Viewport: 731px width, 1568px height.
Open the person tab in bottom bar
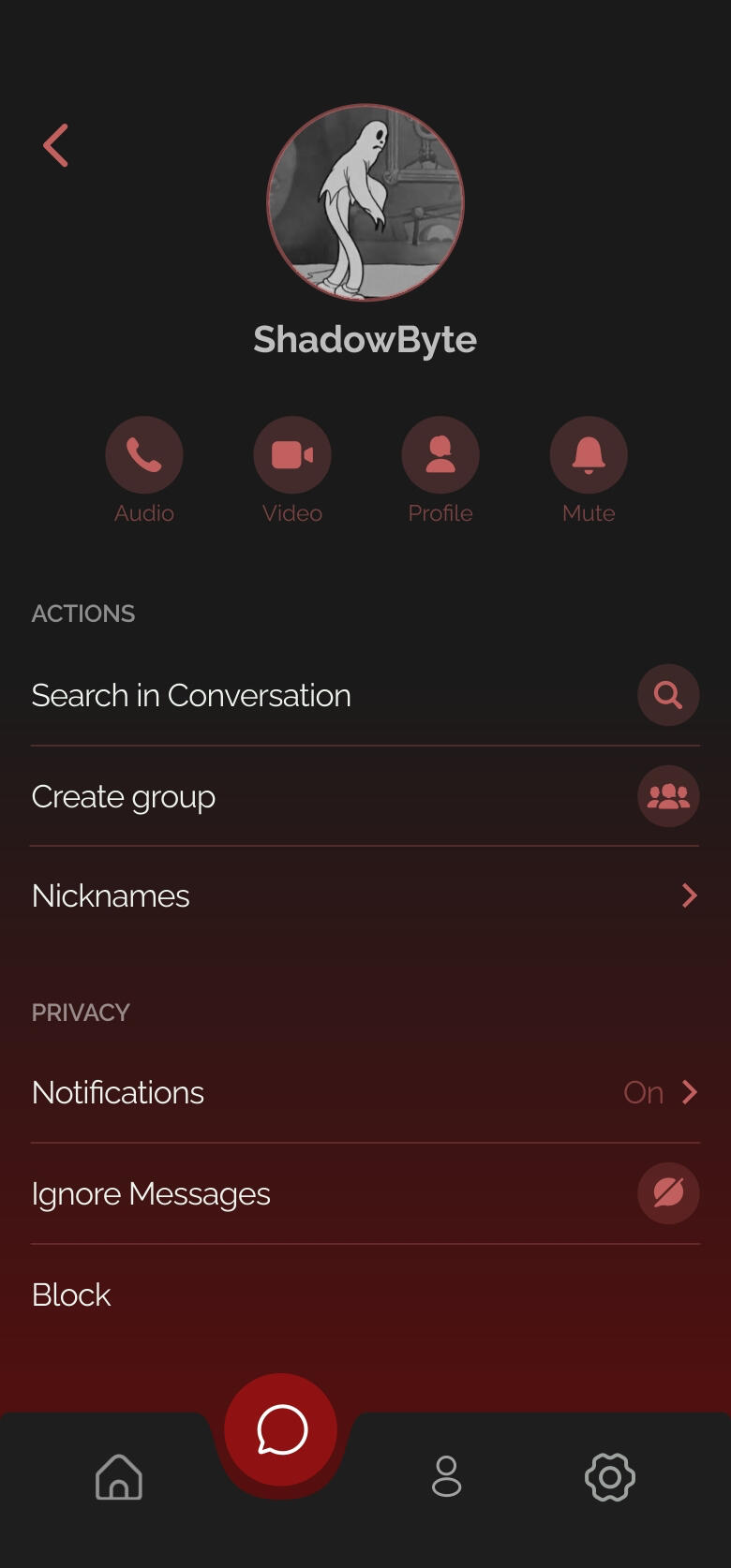[446, 1477]
